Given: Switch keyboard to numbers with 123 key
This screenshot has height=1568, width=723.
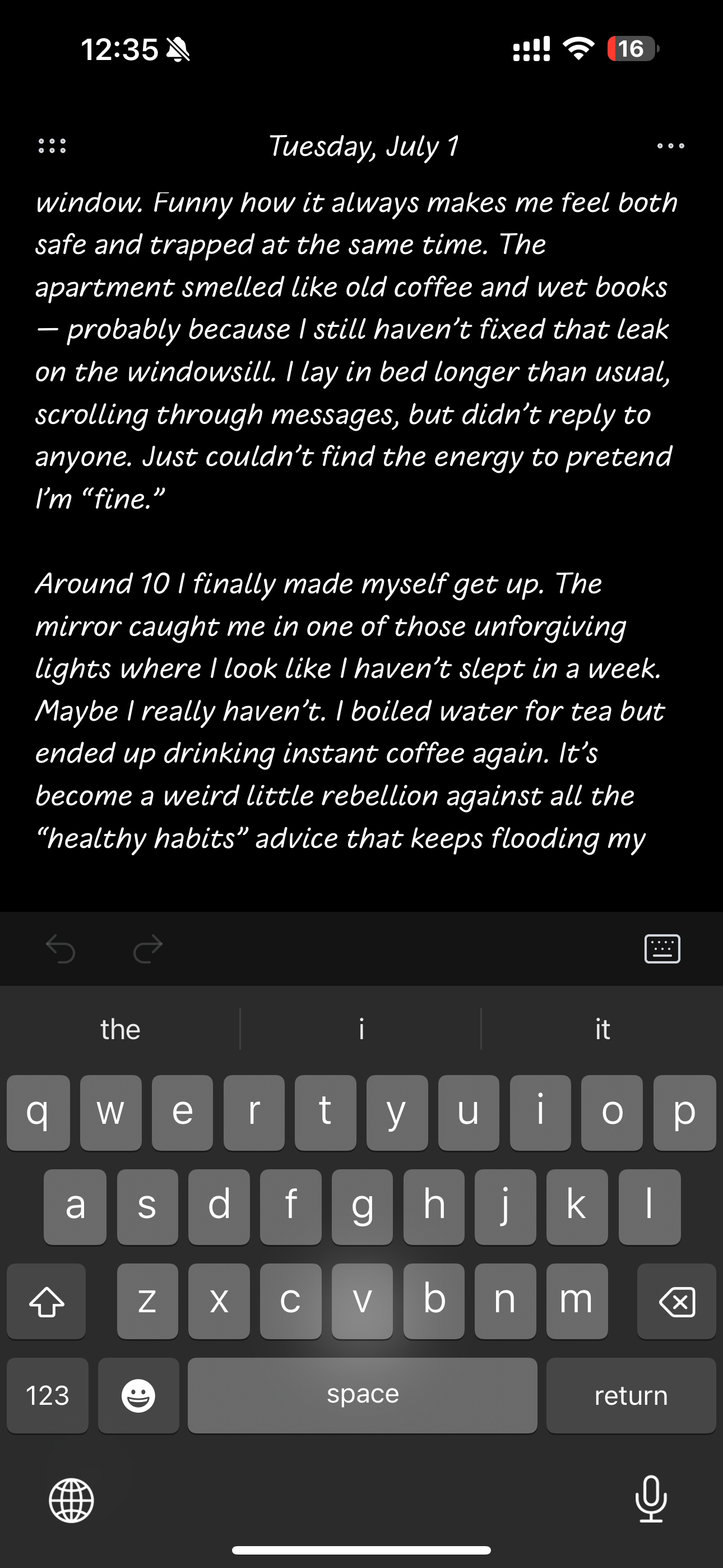Looking at the screenshot, I should click(x=48, y=1395).
